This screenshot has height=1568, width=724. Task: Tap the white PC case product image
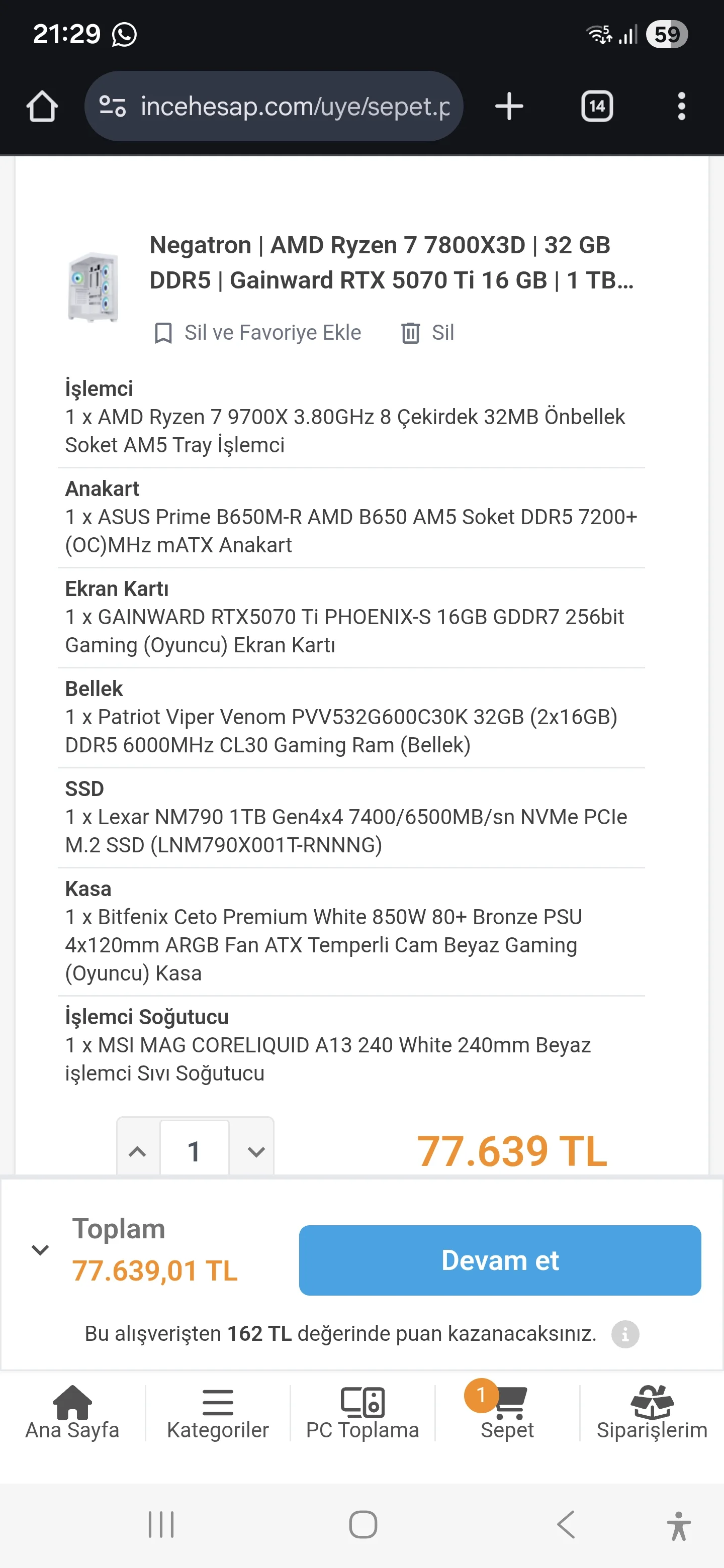(93, 286)
